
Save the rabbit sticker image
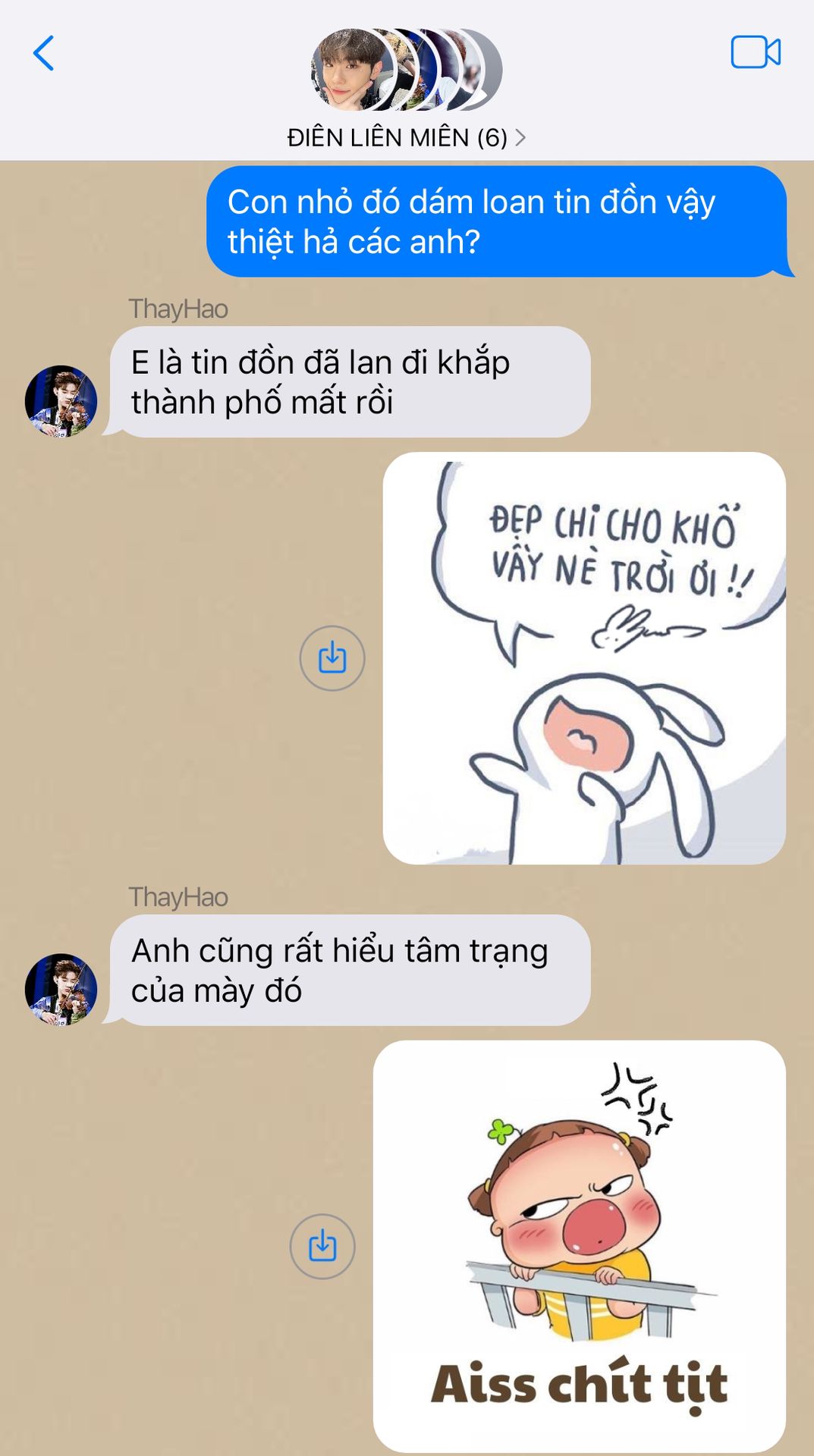[332, 657]
